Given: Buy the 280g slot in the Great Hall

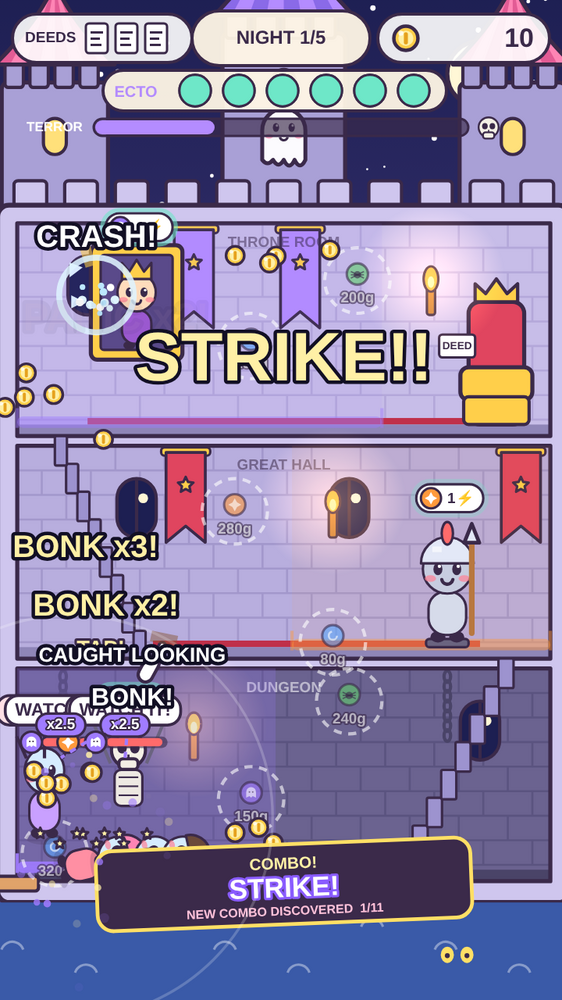Looking at the screenshot, I should 234,511.
